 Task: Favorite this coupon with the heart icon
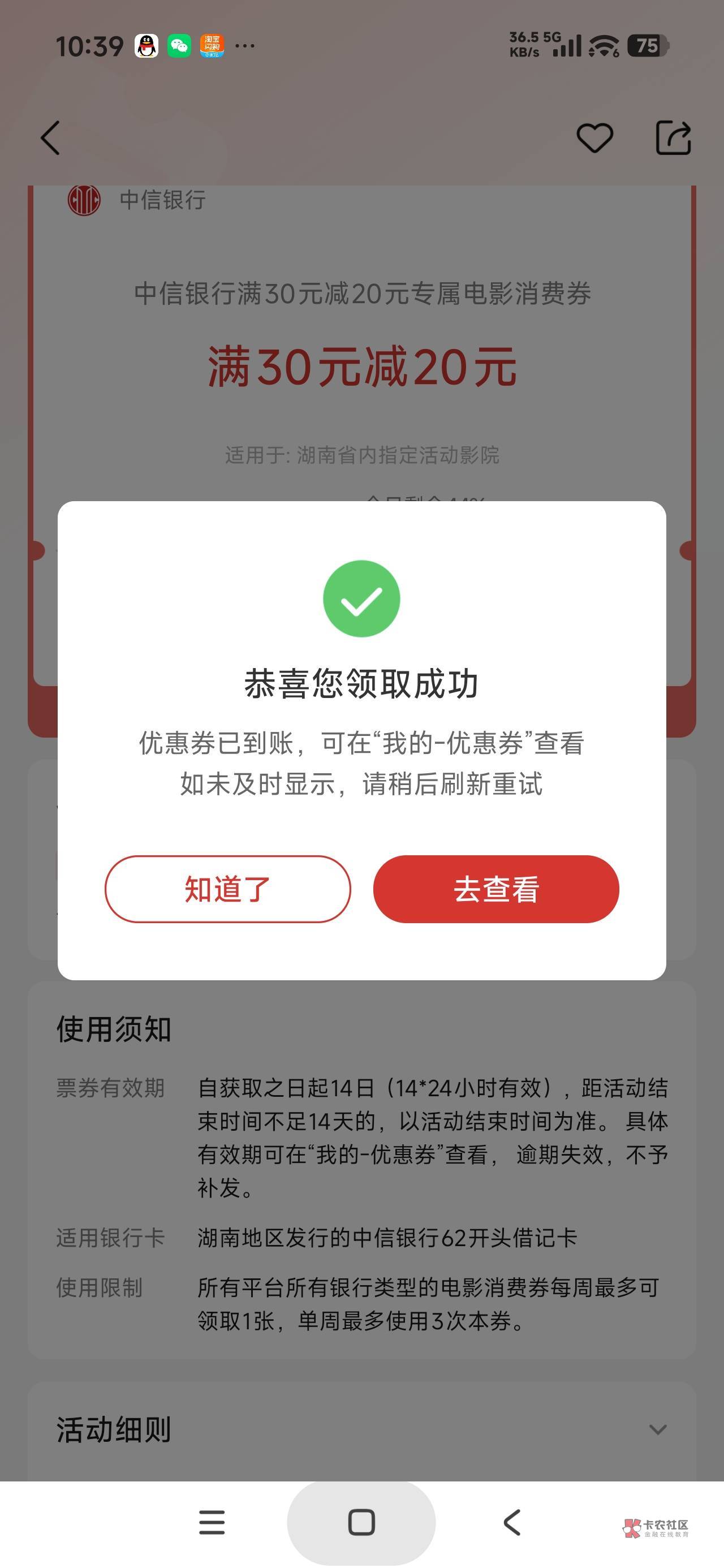(x=595, y=137)
